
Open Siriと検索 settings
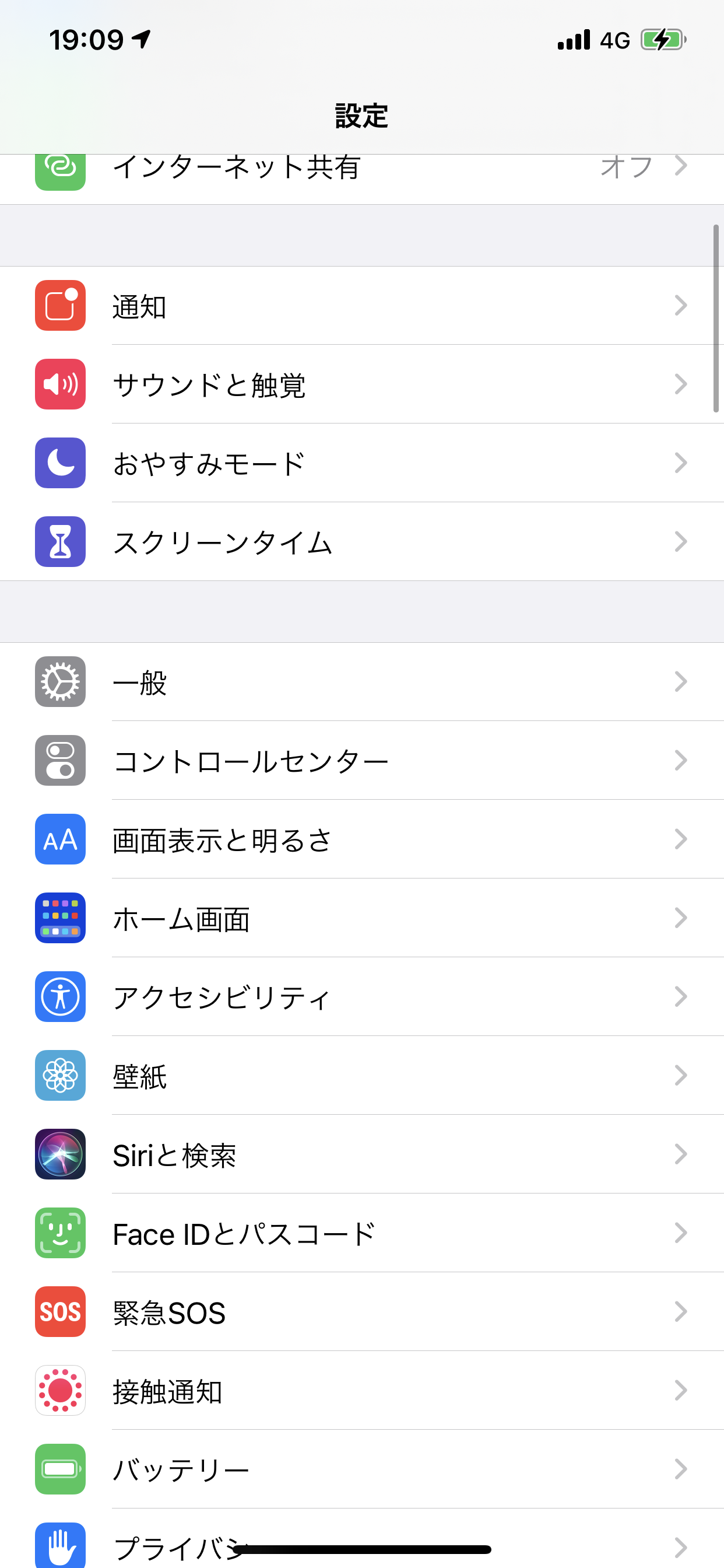pos(362,1154)
